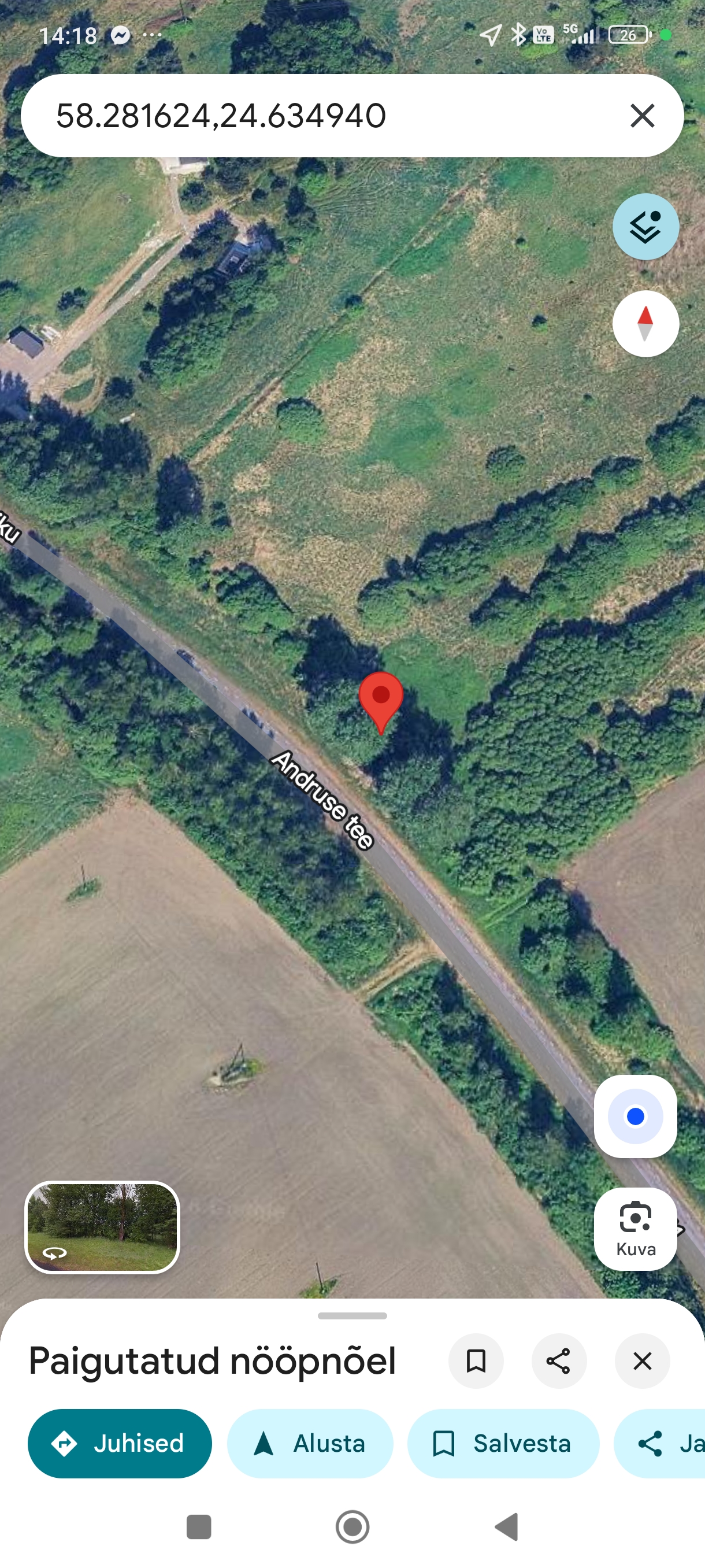Share the pin via header icon
Screen dimensions: 705x1568
click(x=558, y=1360)
